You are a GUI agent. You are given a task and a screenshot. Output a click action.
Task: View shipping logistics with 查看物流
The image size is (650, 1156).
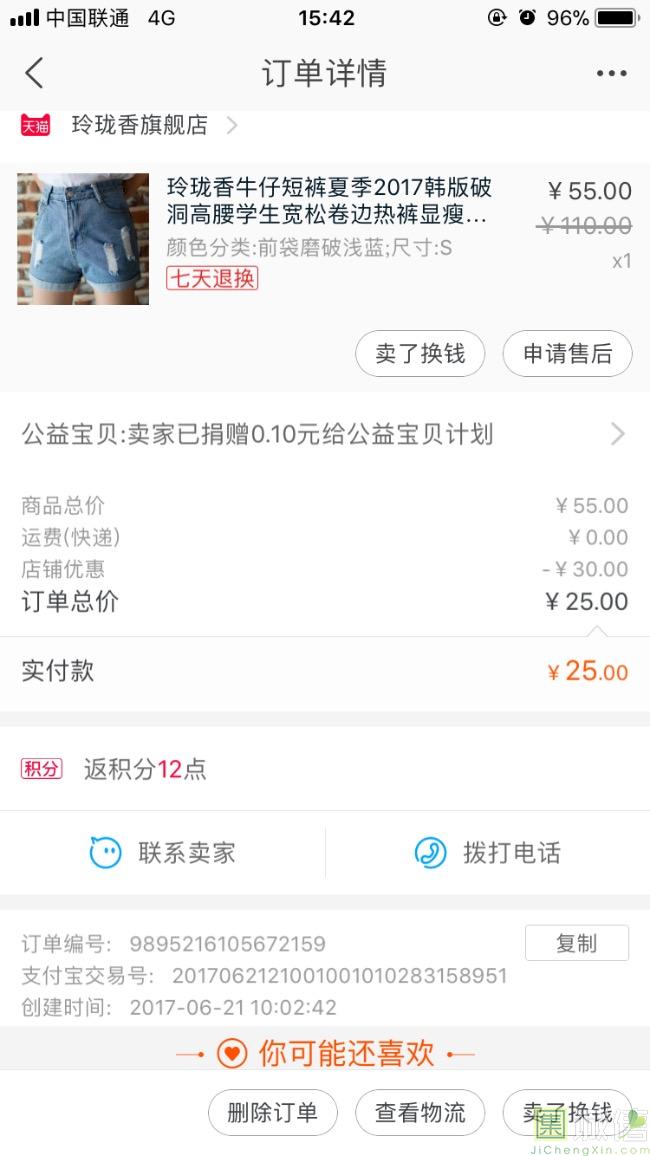pos(420,1113)
